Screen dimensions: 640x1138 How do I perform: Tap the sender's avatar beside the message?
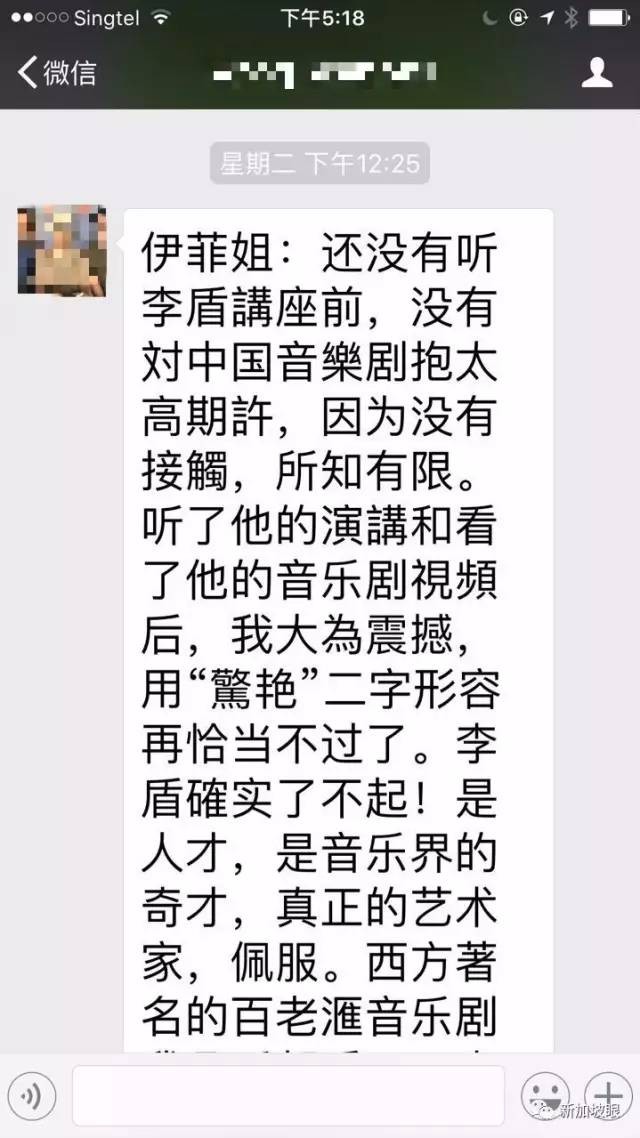[x=62, y=249]
